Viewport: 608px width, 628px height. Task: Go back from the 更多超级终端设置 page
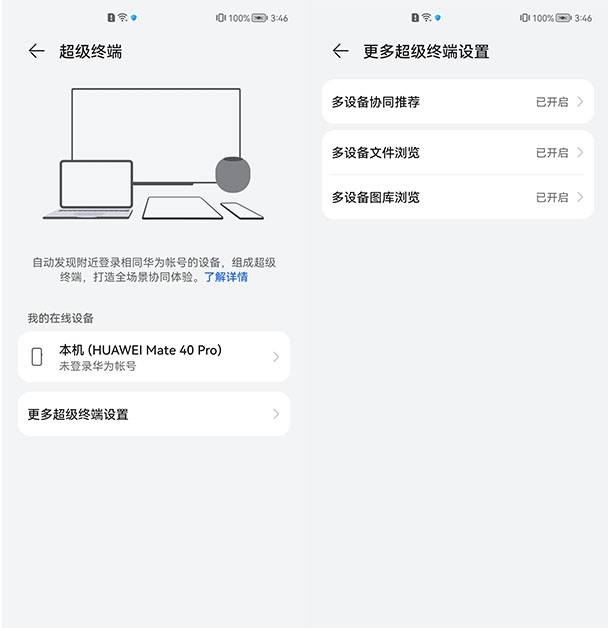pyautogui.click(x=341, y=51)
